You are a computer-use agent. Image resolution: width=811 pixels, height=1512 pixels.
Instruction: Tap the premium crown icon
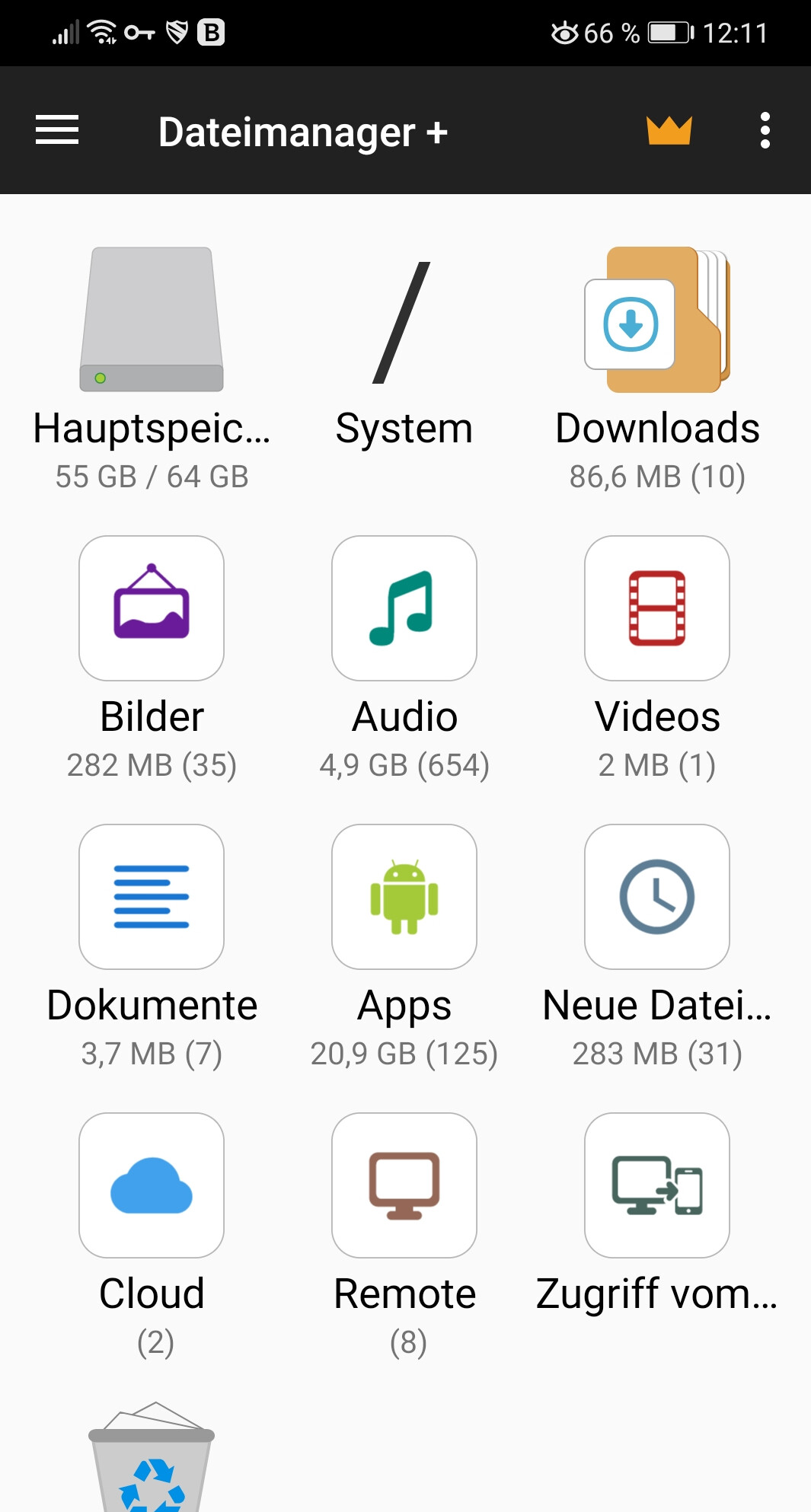point(669,130)
